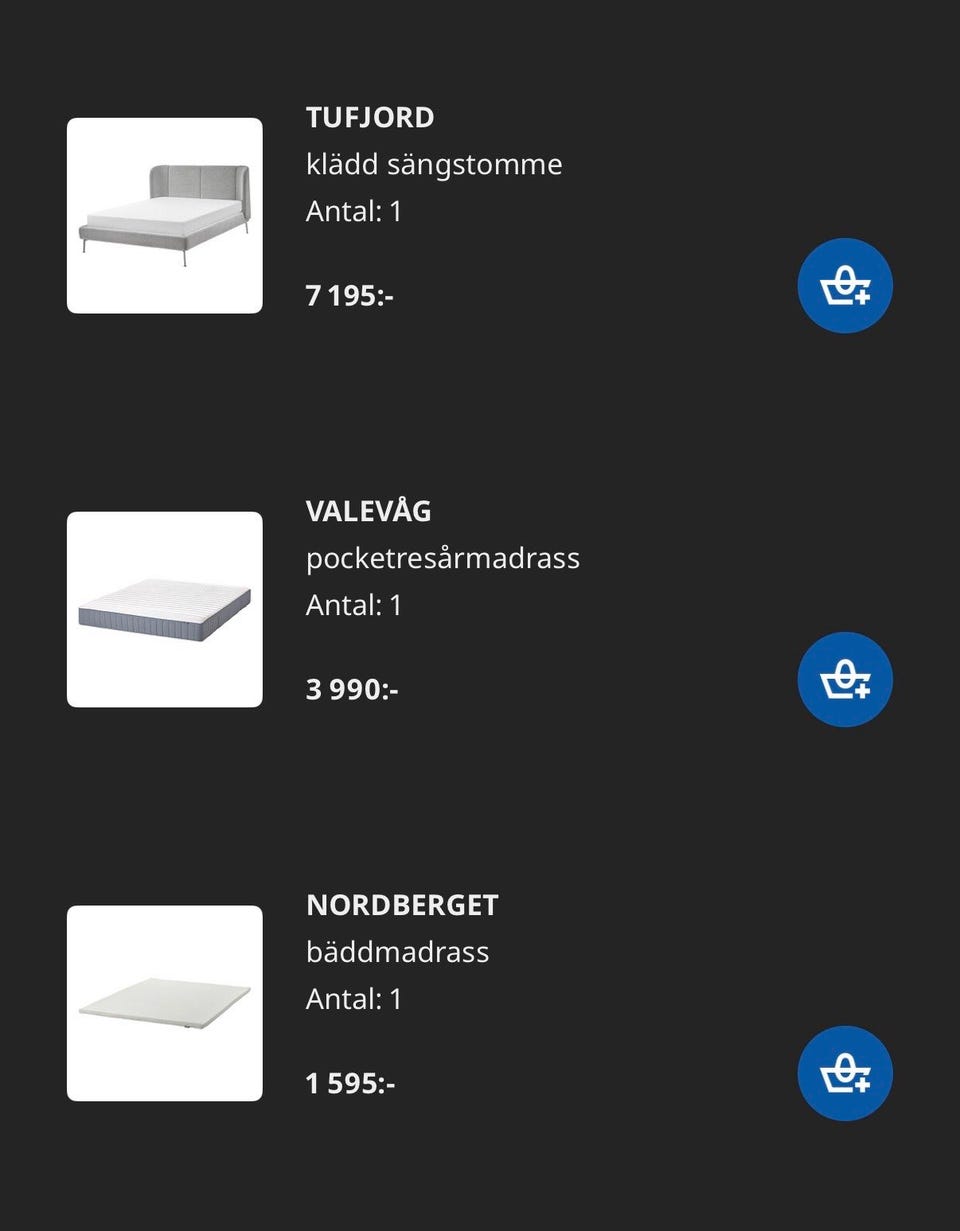Screen dimensions: 960x1231
Task: Click Antal: 1 for the VALEVÅG mattress
Action: (x=354, y=605)
